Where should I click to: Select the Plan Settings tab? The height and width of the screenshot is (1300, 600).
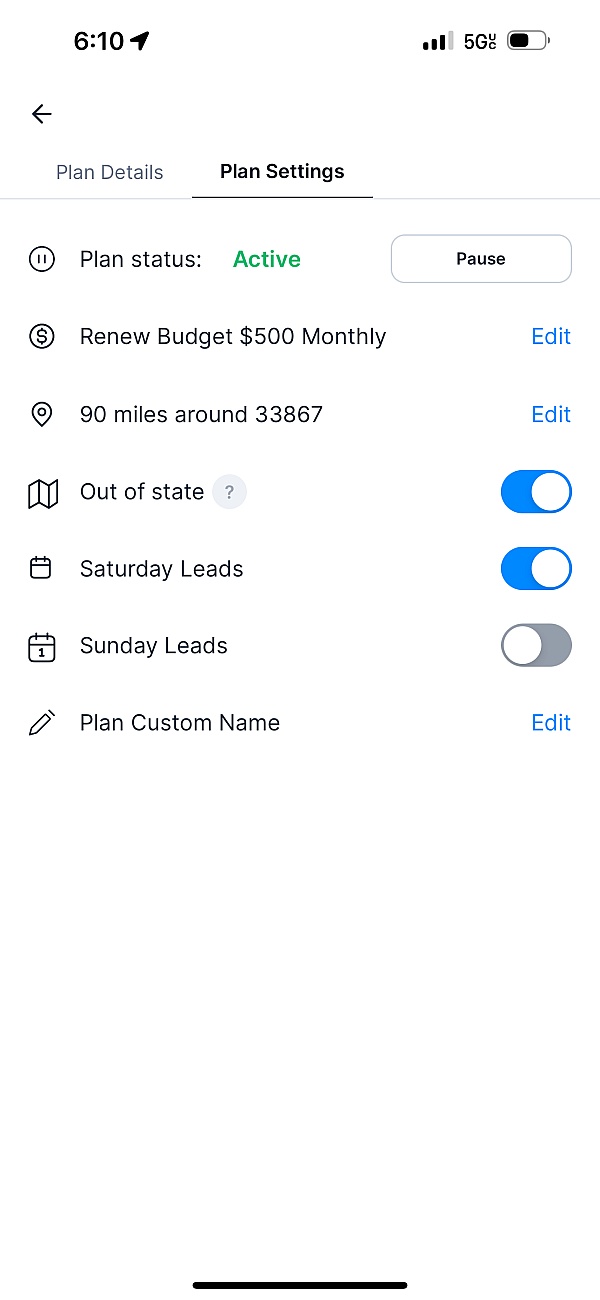[x=282, y=171]
